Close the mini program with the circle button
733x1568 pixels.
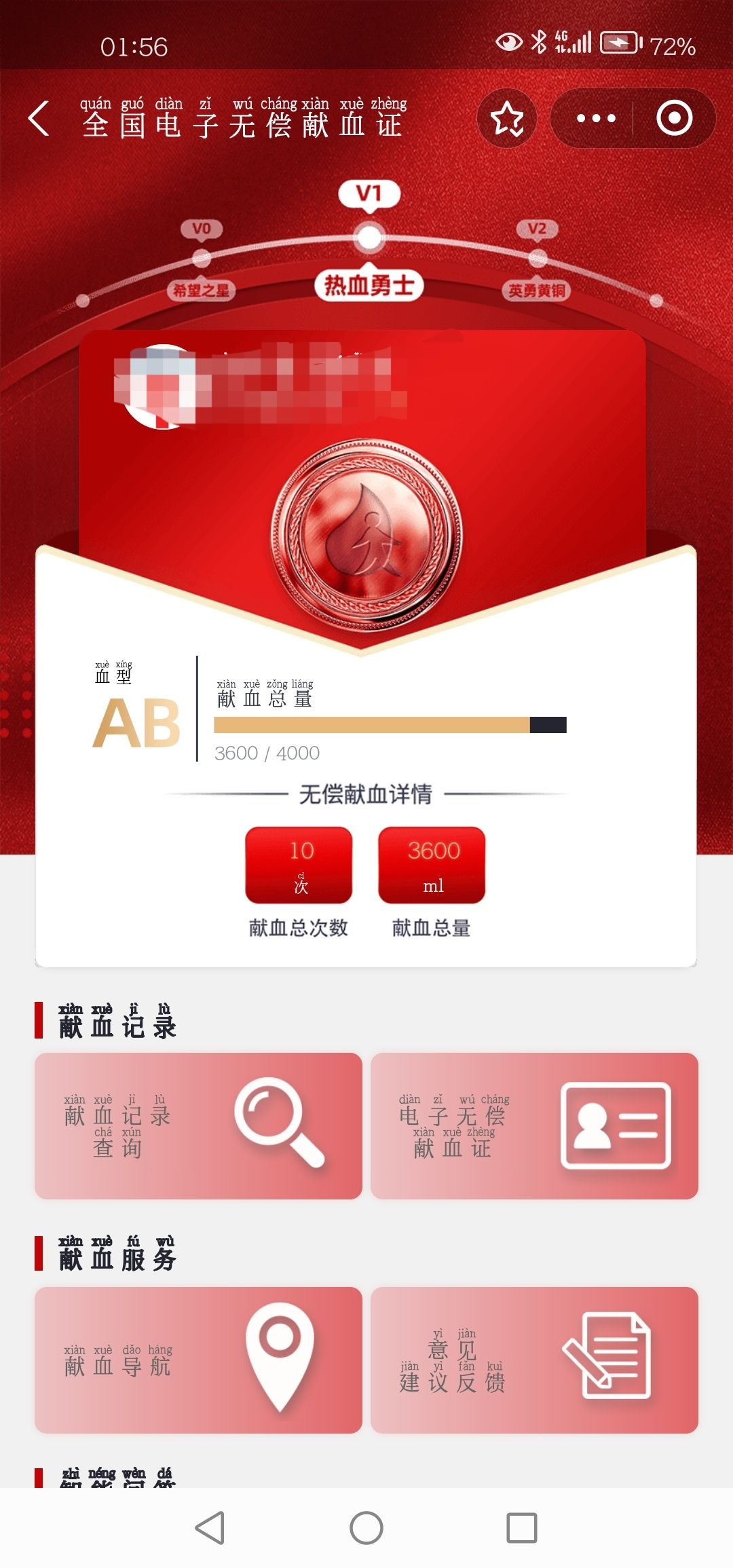(674, 118)
